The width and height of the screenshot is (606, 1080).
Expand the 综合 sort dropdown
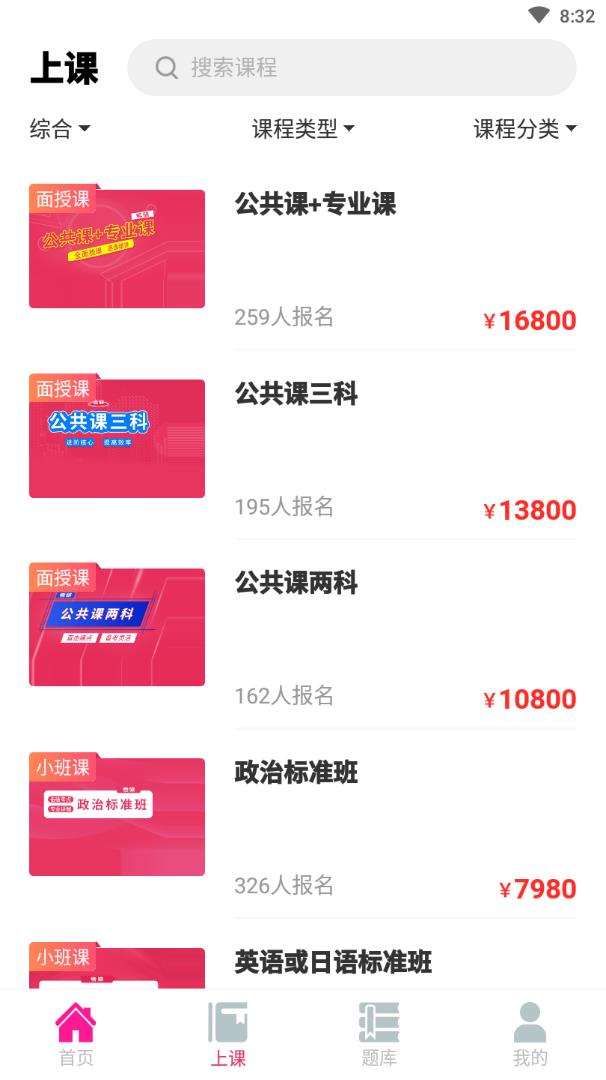(60, 129)
